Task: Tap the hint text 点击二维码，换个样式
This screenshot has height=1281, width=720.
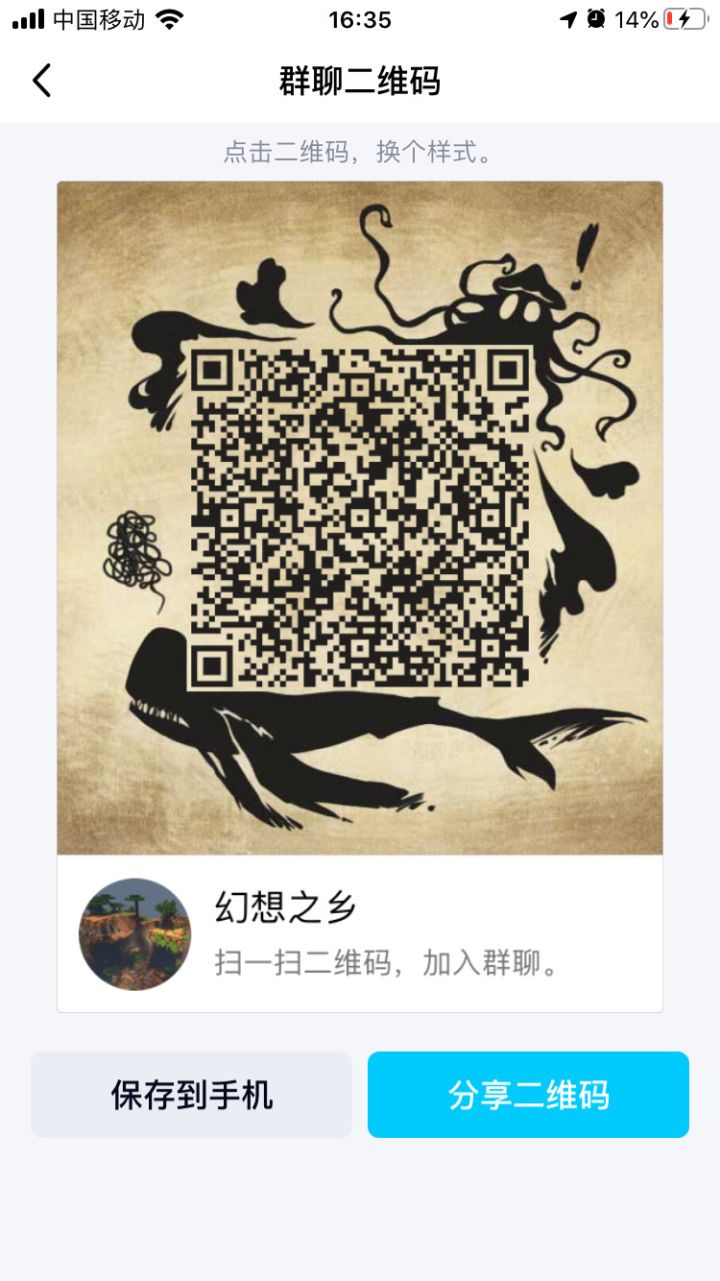Action: 360,150
